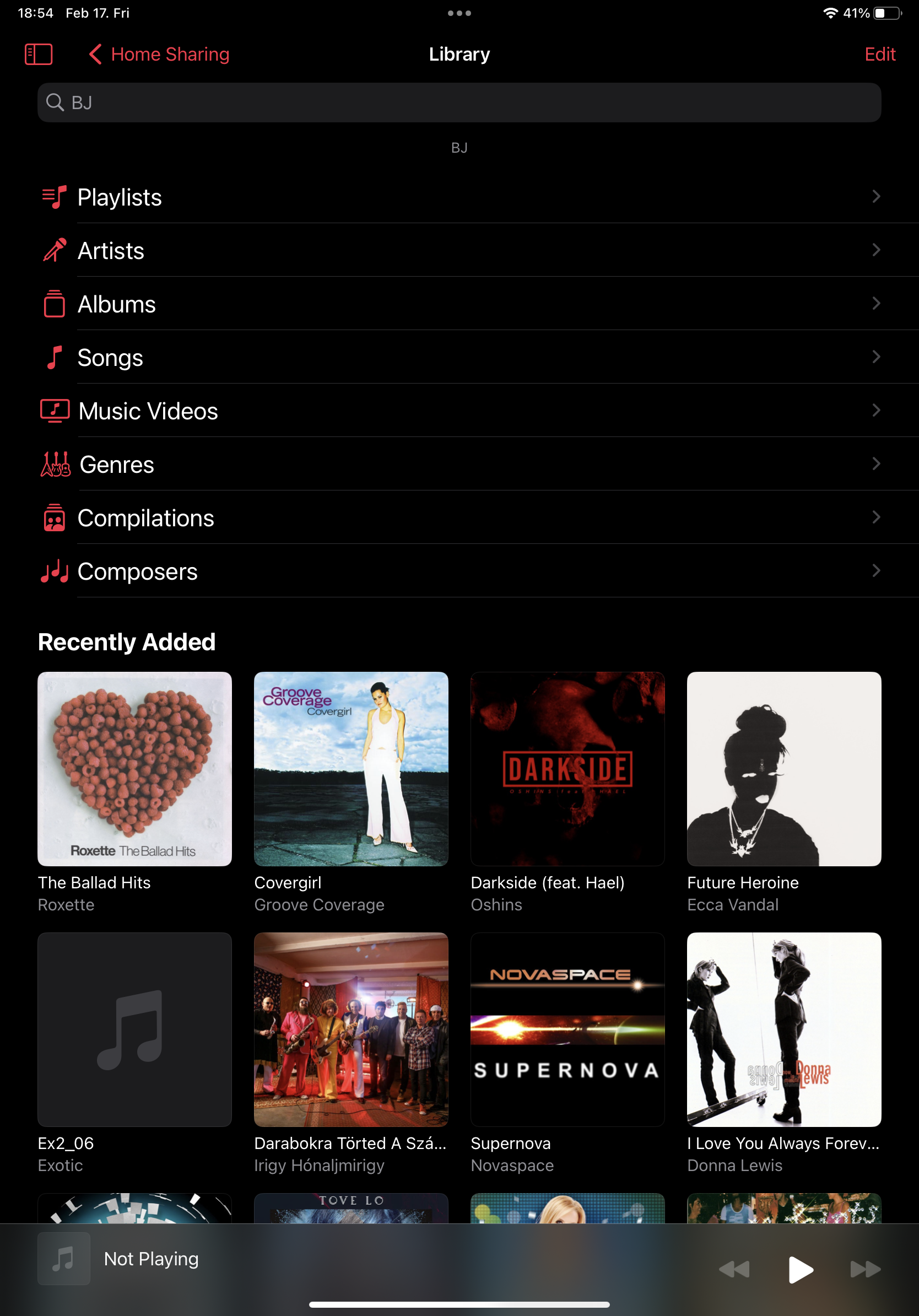Image resolution: width=919 pixels, height=1316 pixels.
Task: View all Songs
Action: point(458,357)
